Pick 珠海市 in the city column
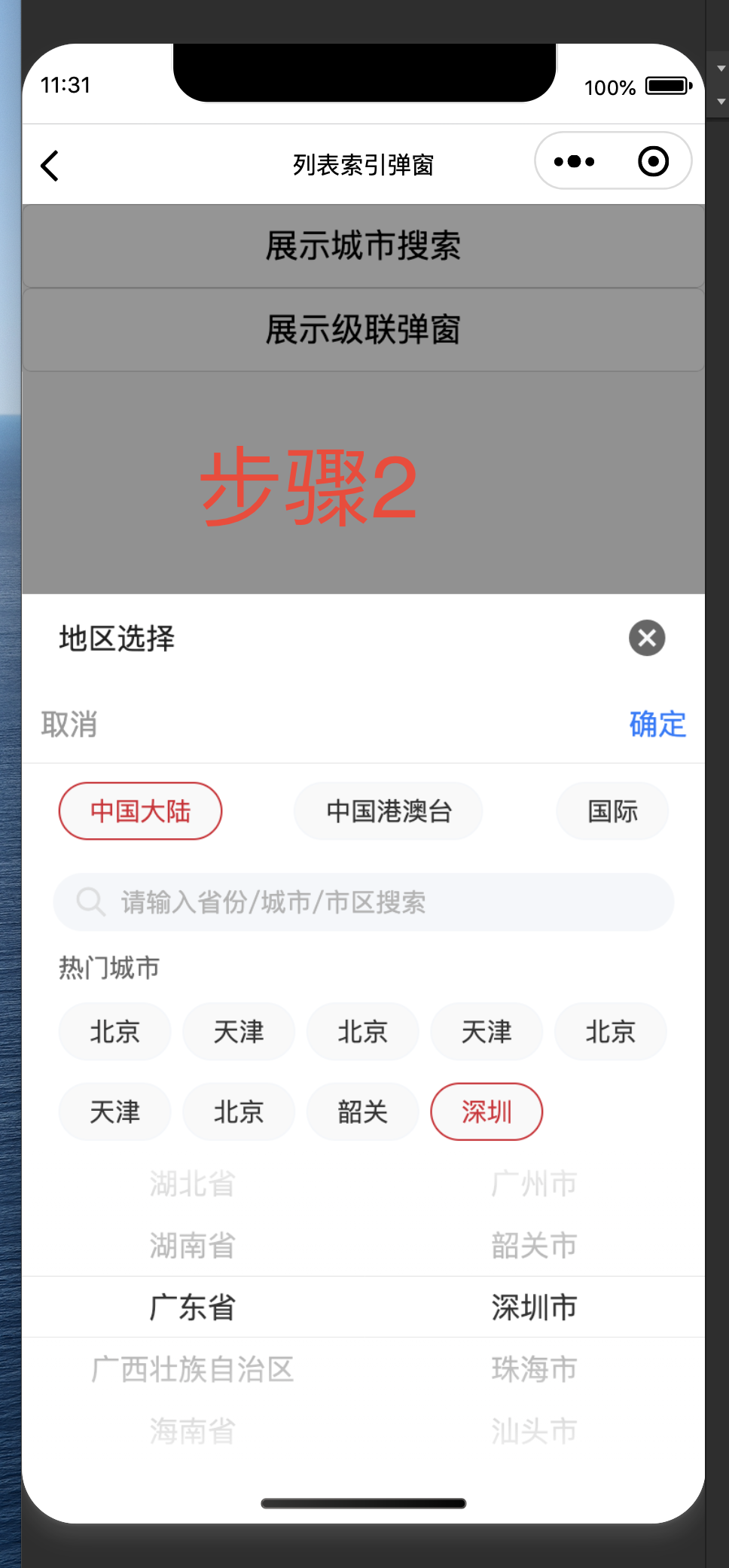This screenshot has width=729, height=1568. click(534, 1368)
